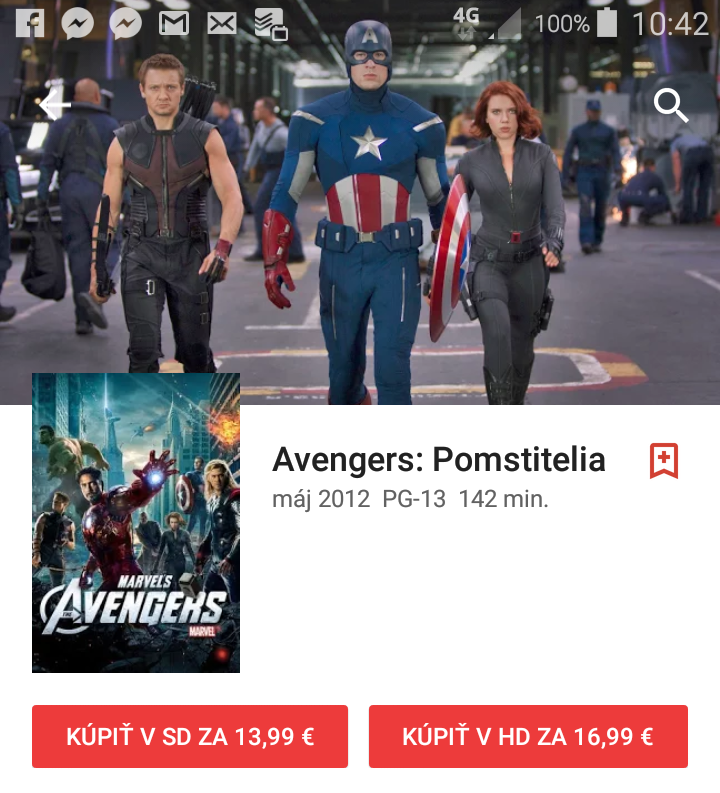Add Avengers: Pomstitelia to wishlist
The height and width of the screenshot is (793, 720).
pyautogui.click(x=664, y=461)
